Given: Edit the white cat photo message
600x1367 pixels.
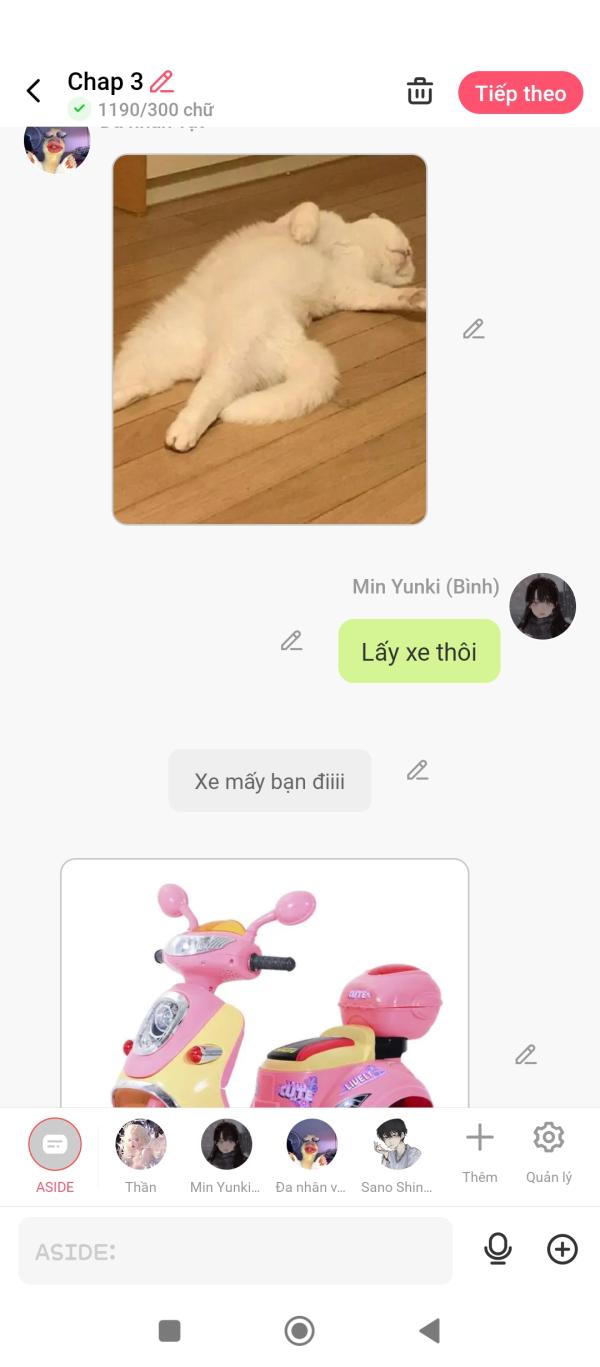Looking at the screenshot, I should point(474,329).
